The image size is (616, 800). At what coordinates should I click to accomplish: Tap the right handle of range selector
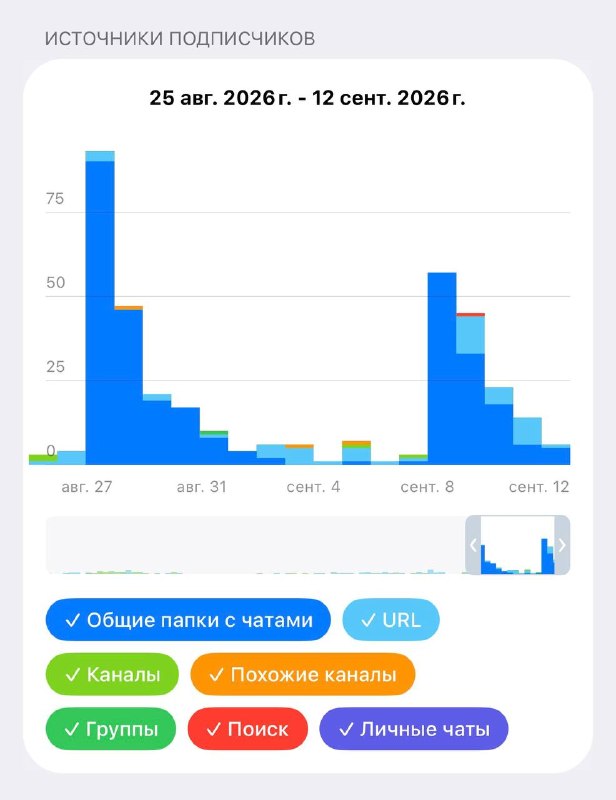562,545
